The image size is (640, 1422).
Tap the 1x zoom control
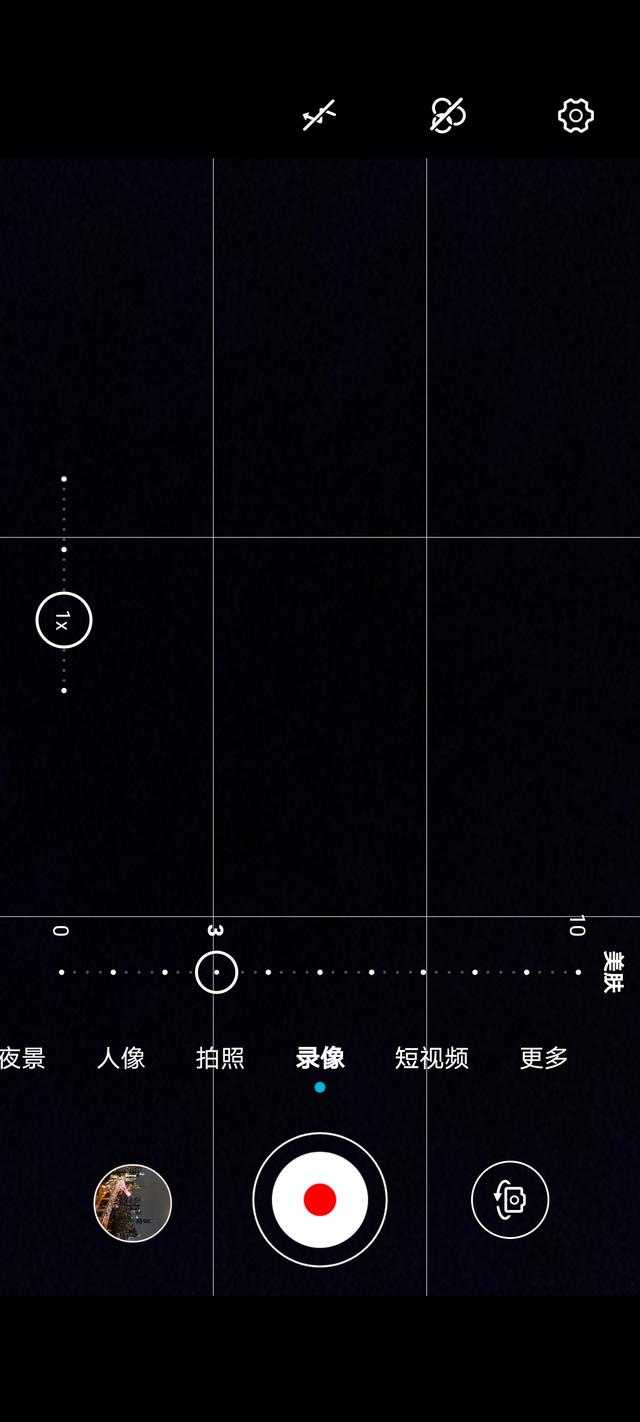point(64,621)
